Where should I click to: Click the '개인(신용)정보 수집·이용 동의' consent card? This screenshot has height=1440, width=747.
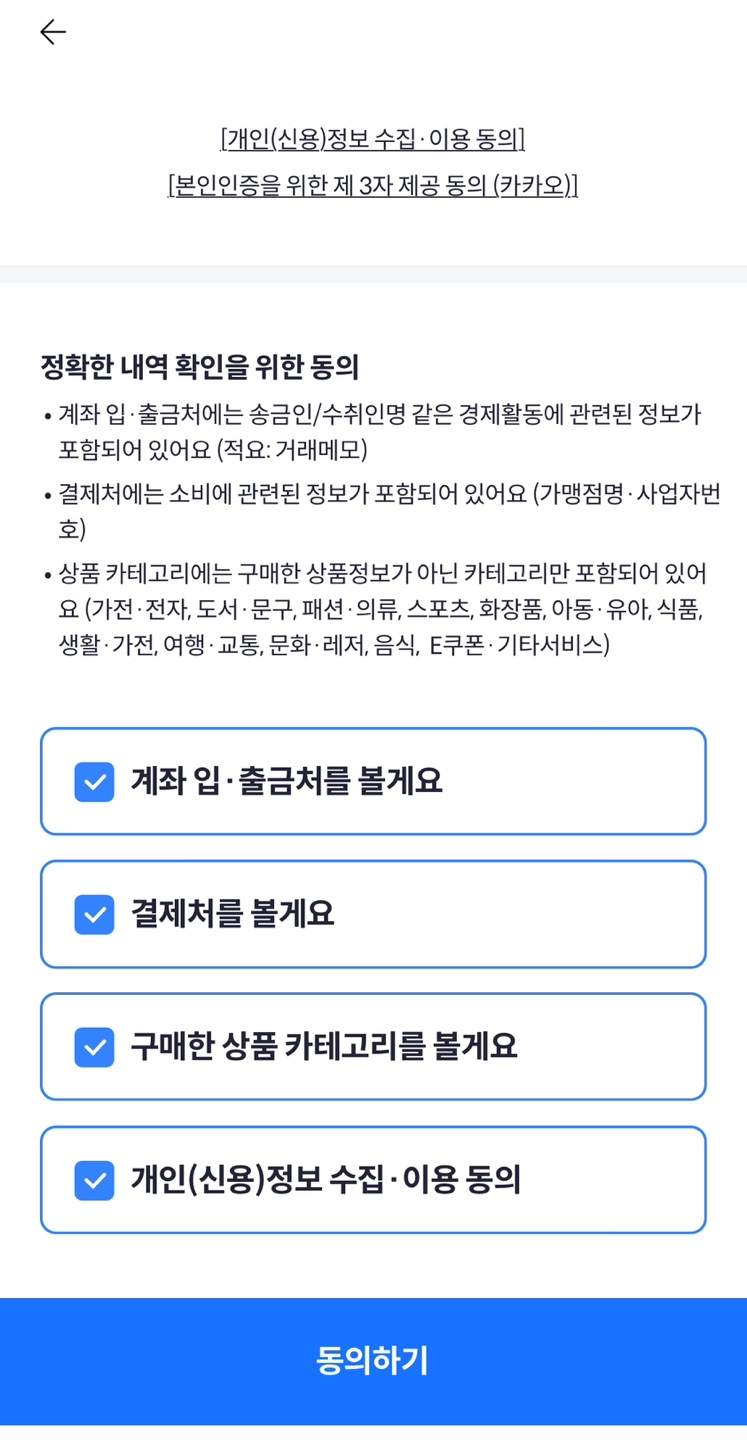click(x=373, y=1180)
